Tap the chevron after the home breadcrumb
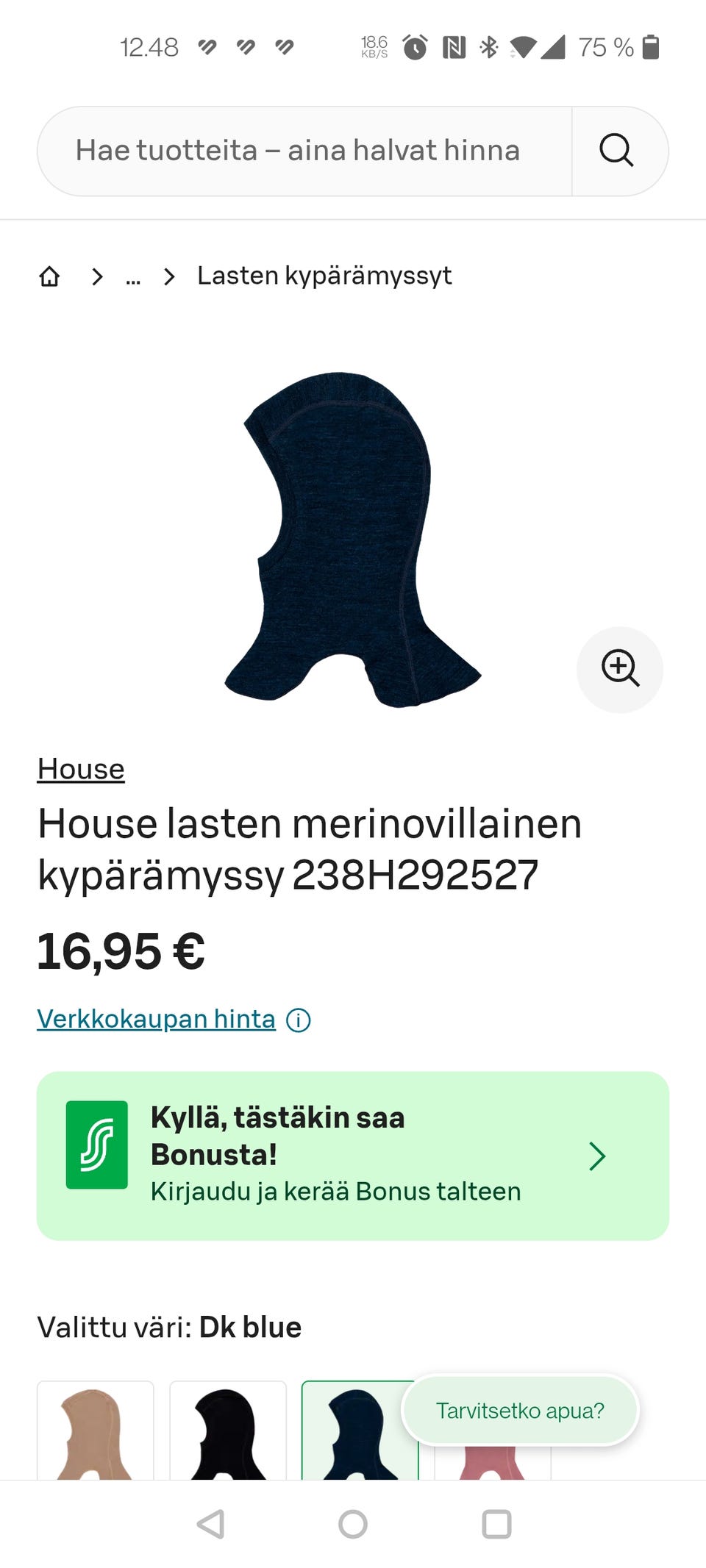 pyautogui.click(x=96, y=276)
